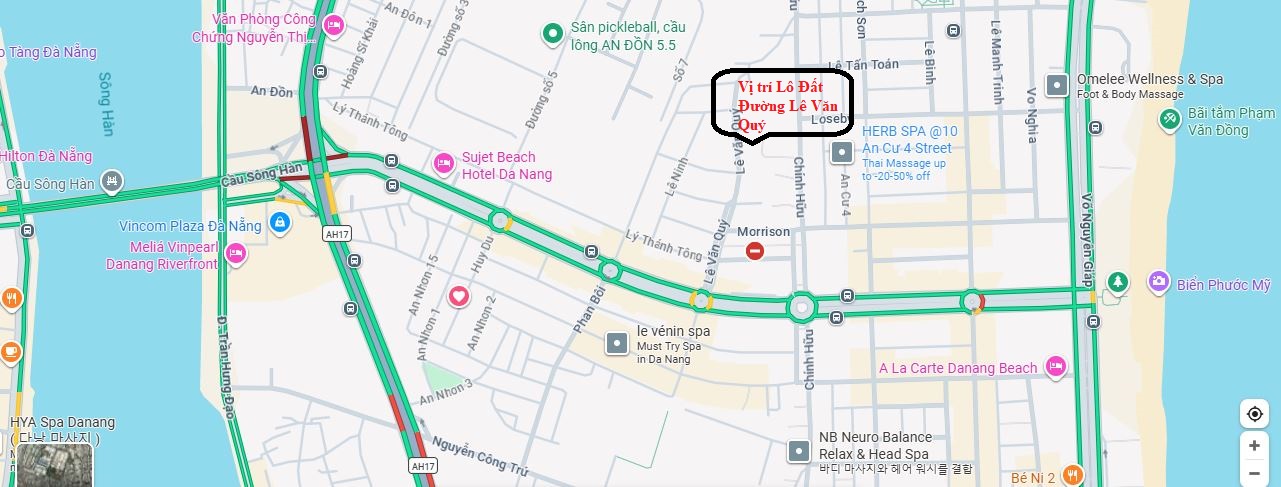Open Bãi tắm Phạm Văn Đồng marker
This screenshot has width=1281, height=487.
click(x=1169, y=119)
